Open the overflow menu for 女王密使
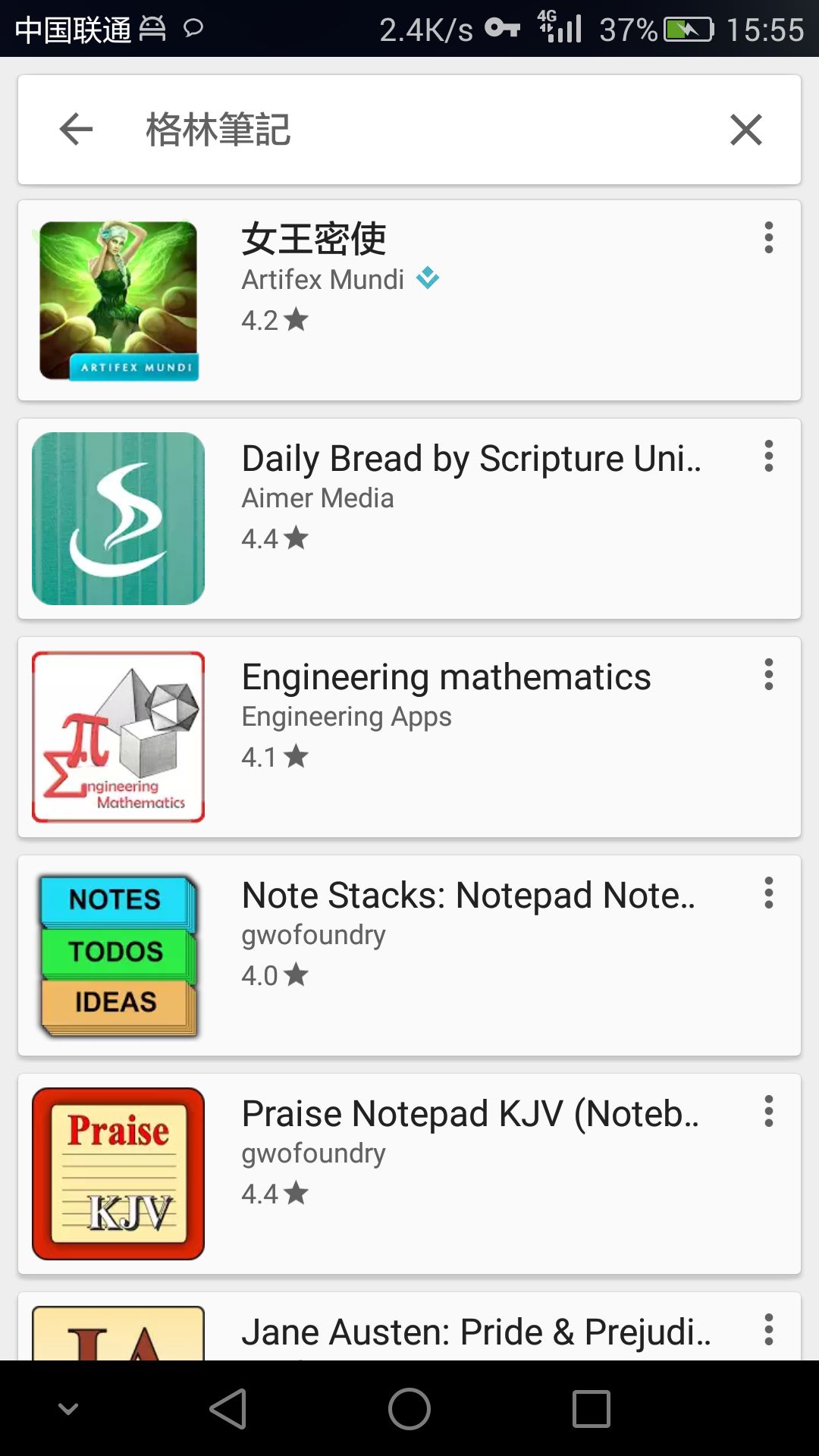The height and width of the screenshot is (1456, 819). click(768, 239)
